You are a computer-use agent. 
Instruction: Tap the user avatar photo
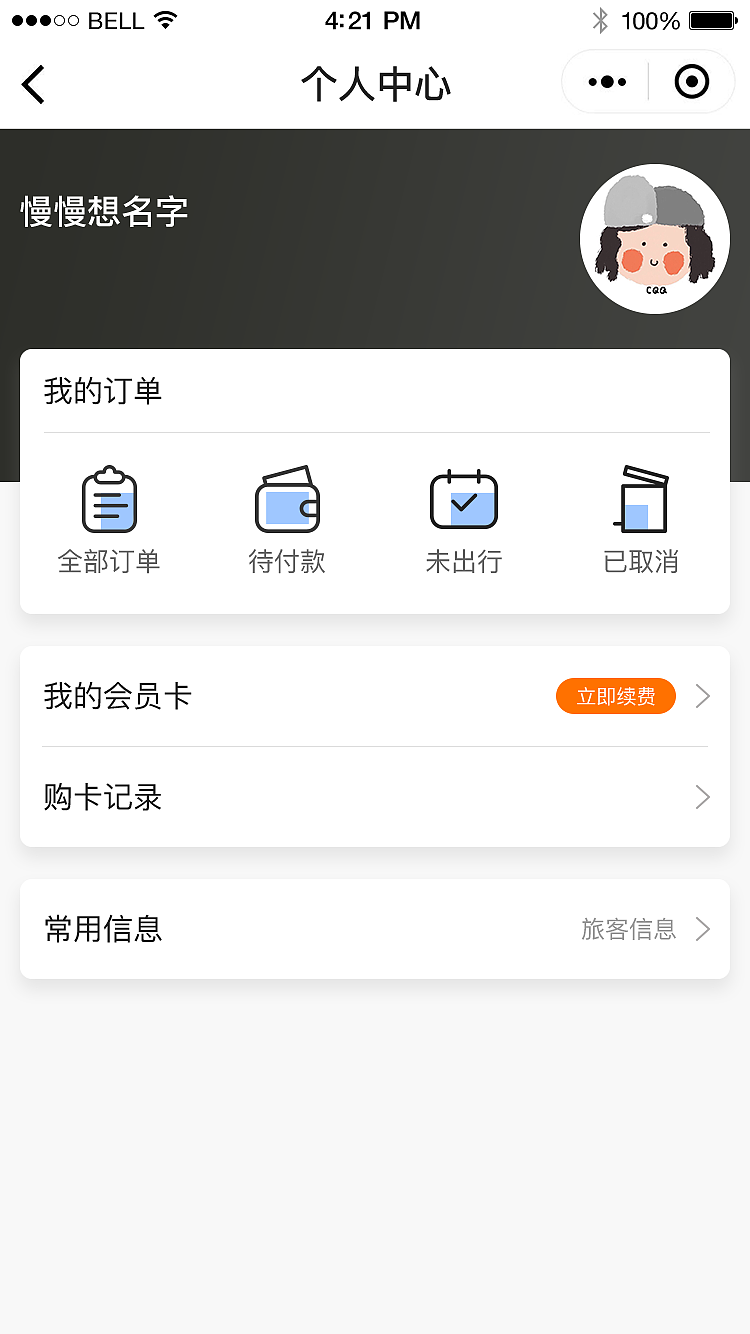655,239
